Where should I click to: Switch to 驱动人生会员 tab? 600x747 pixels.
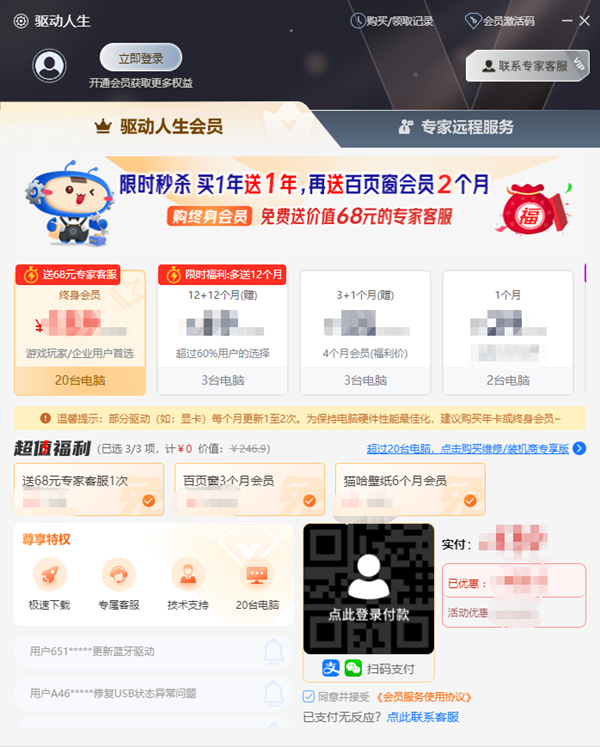pyautogui.click(x=158, y=127)
